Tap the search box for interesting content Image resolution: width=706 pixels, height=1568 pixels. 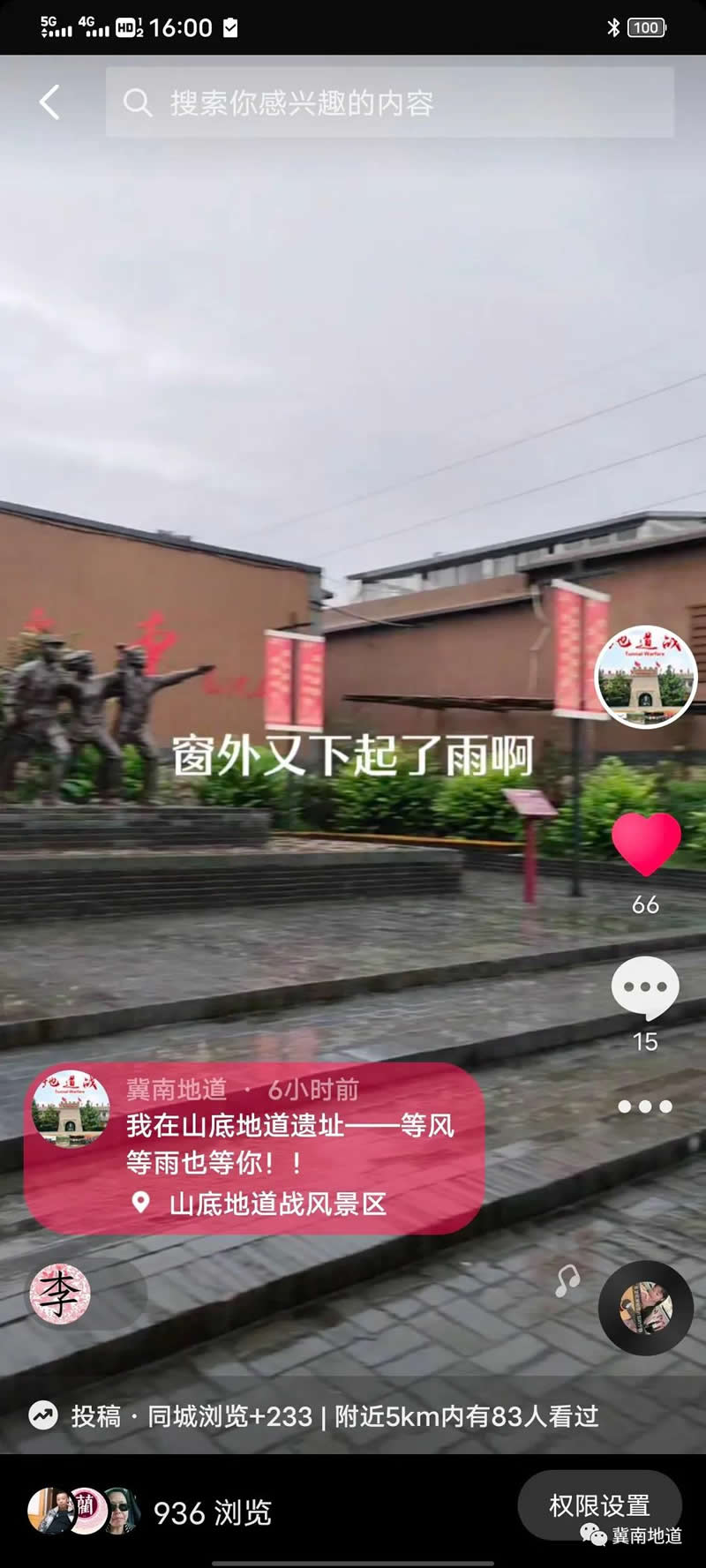389,102
